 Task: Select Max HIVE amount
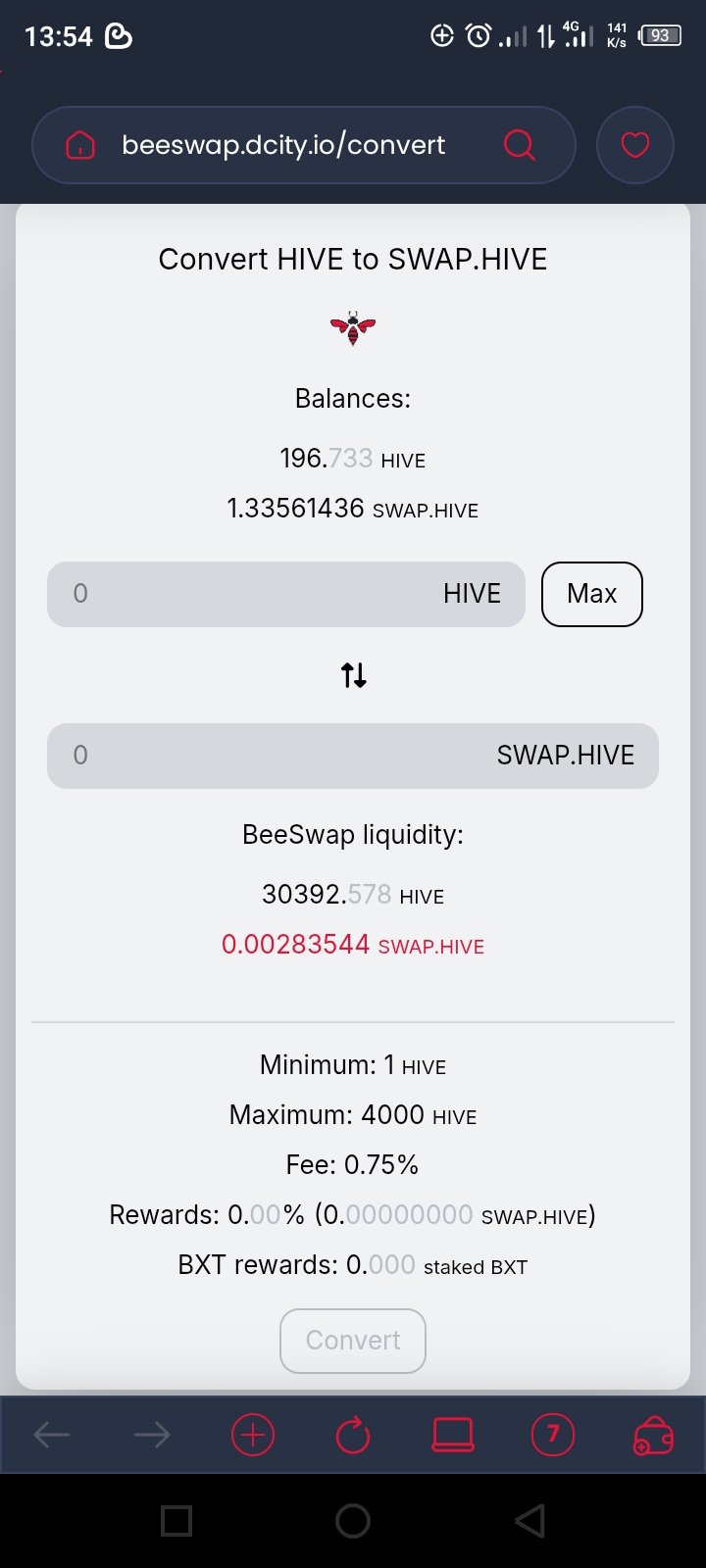(x=592, y=594)
